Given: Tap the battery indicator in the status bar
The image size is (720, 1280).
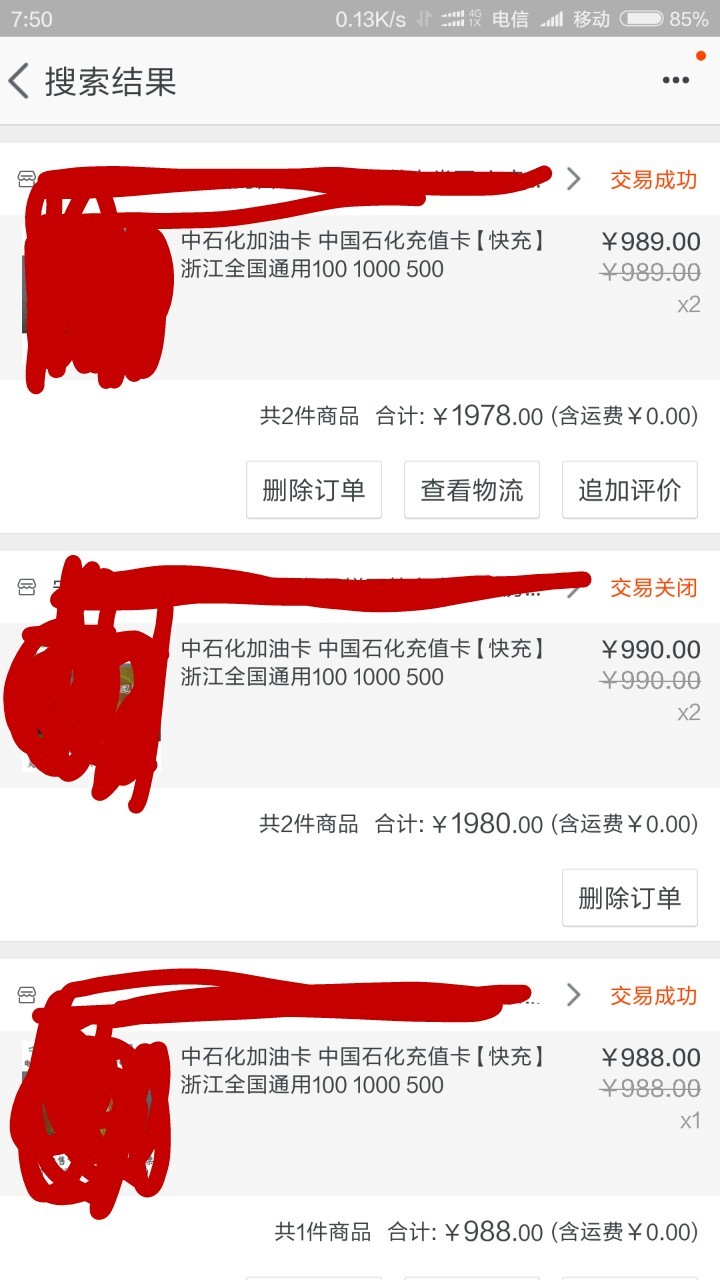Looking at the screenshot, I should [x=640, y=17].
